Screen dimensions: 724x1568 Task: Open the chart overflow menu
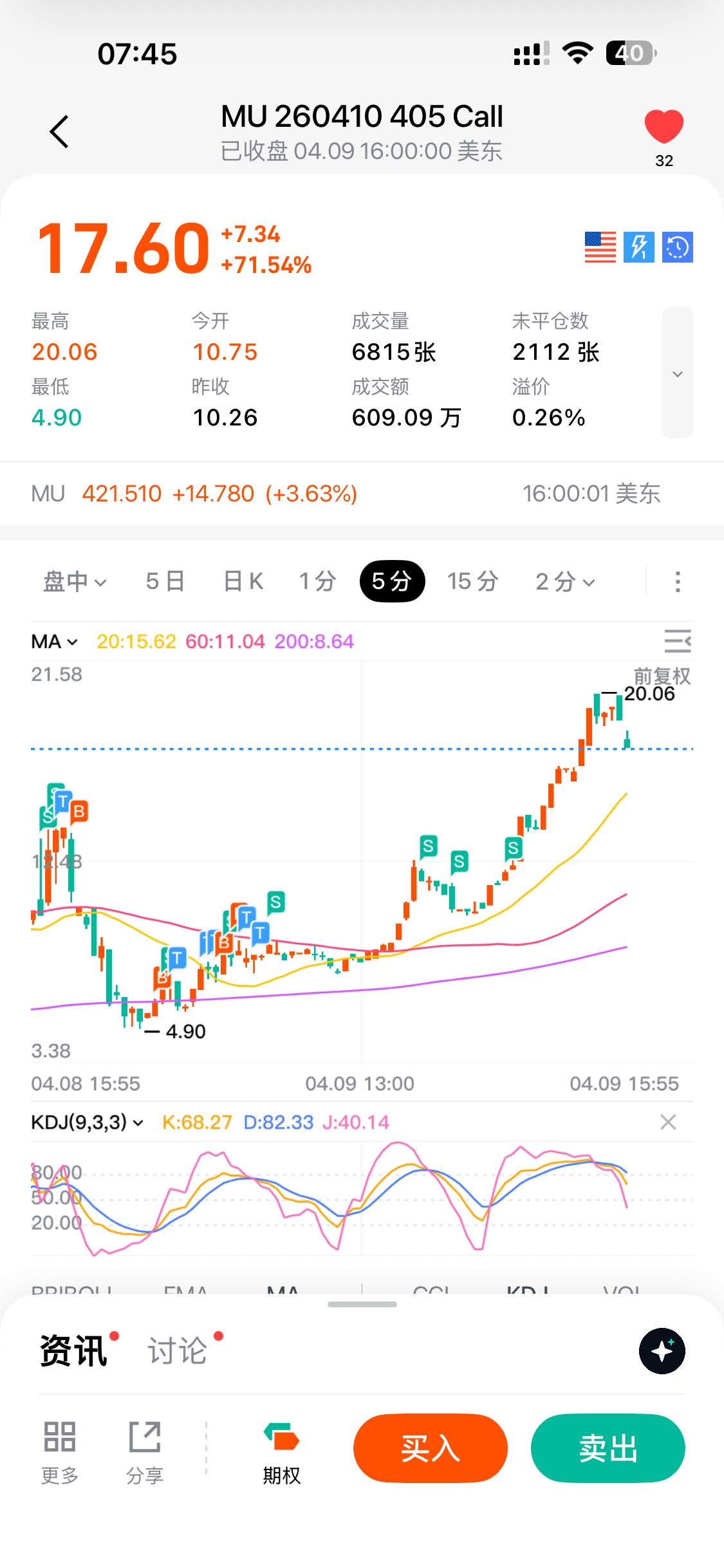[x=677, y=582]
